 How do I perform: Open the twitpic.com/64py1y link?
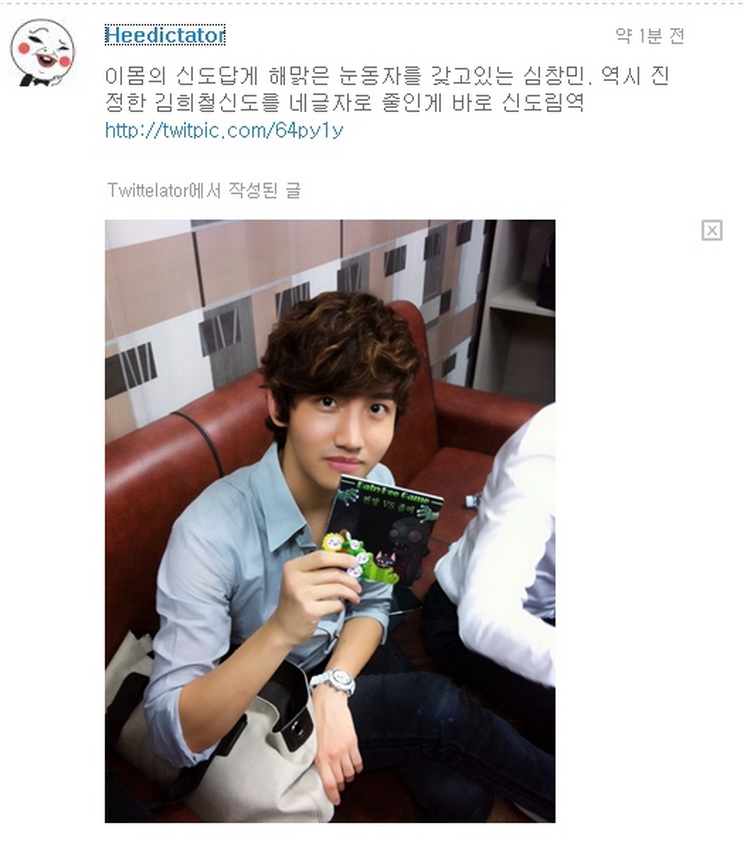coord(223,130)
